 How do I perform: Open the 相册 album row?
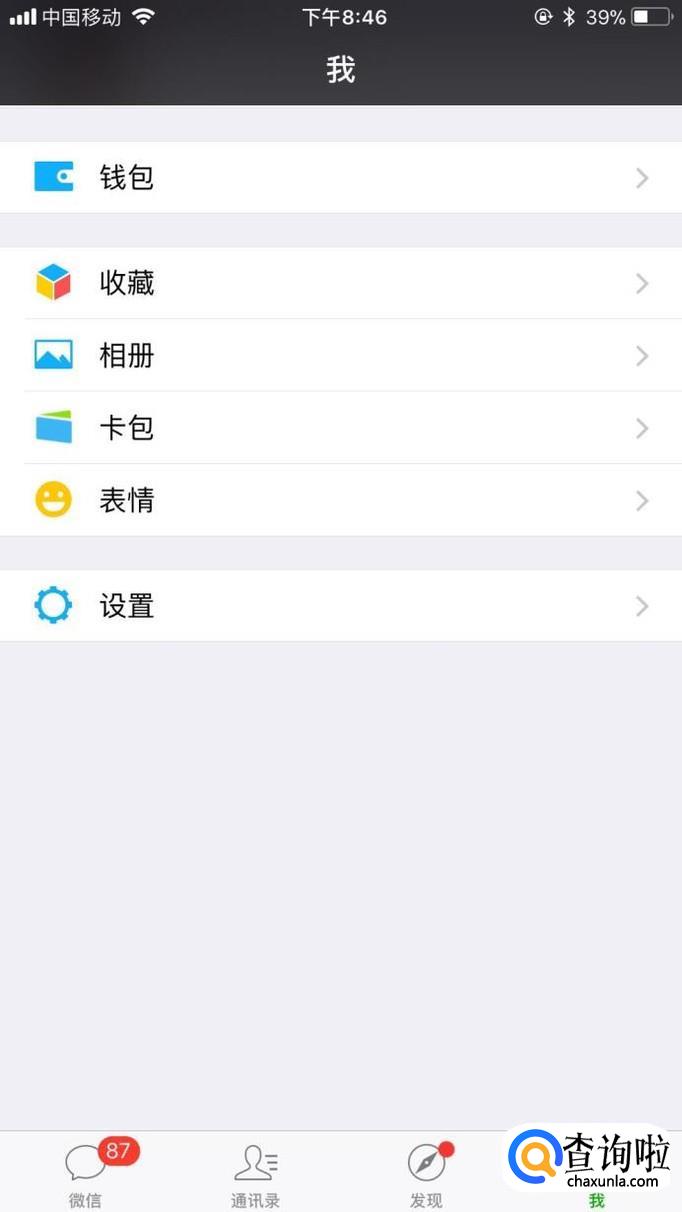340,356
